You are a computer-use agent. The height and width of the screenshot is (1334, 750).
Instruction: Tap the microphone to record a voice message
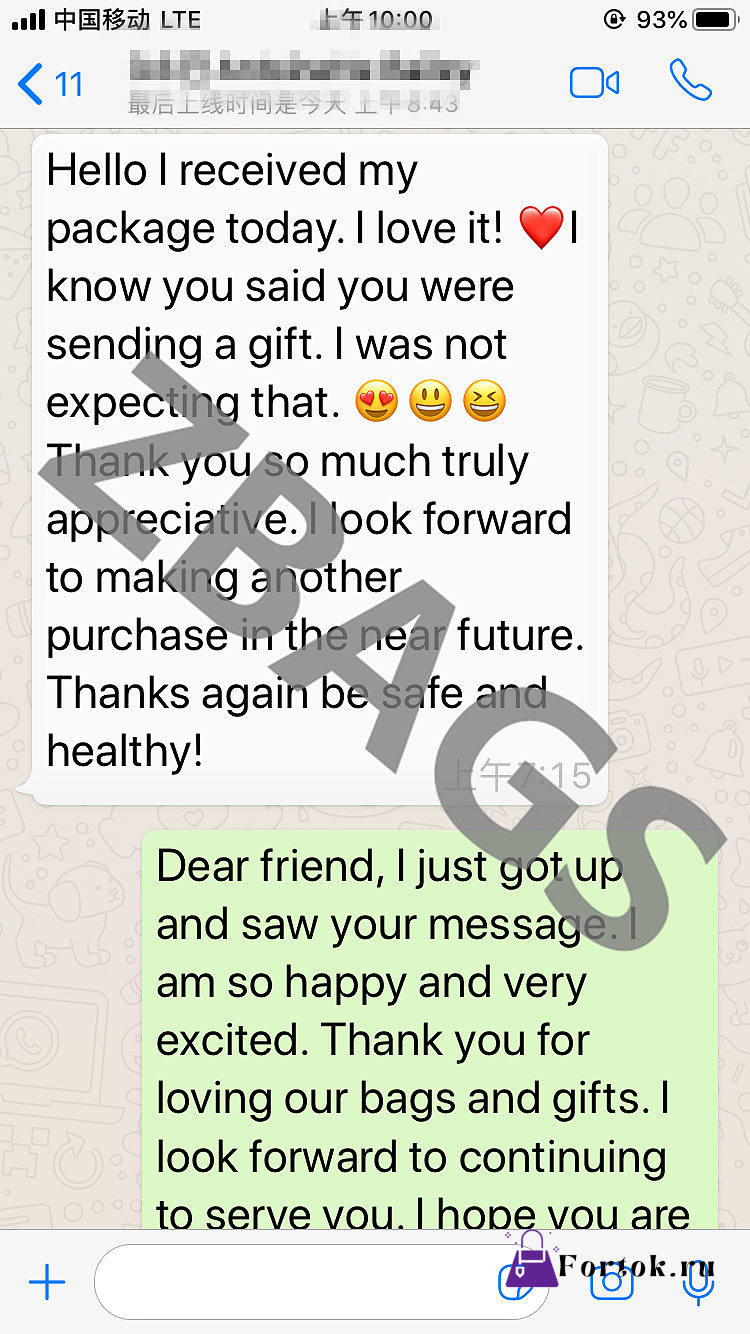[x=697, y=1282]
